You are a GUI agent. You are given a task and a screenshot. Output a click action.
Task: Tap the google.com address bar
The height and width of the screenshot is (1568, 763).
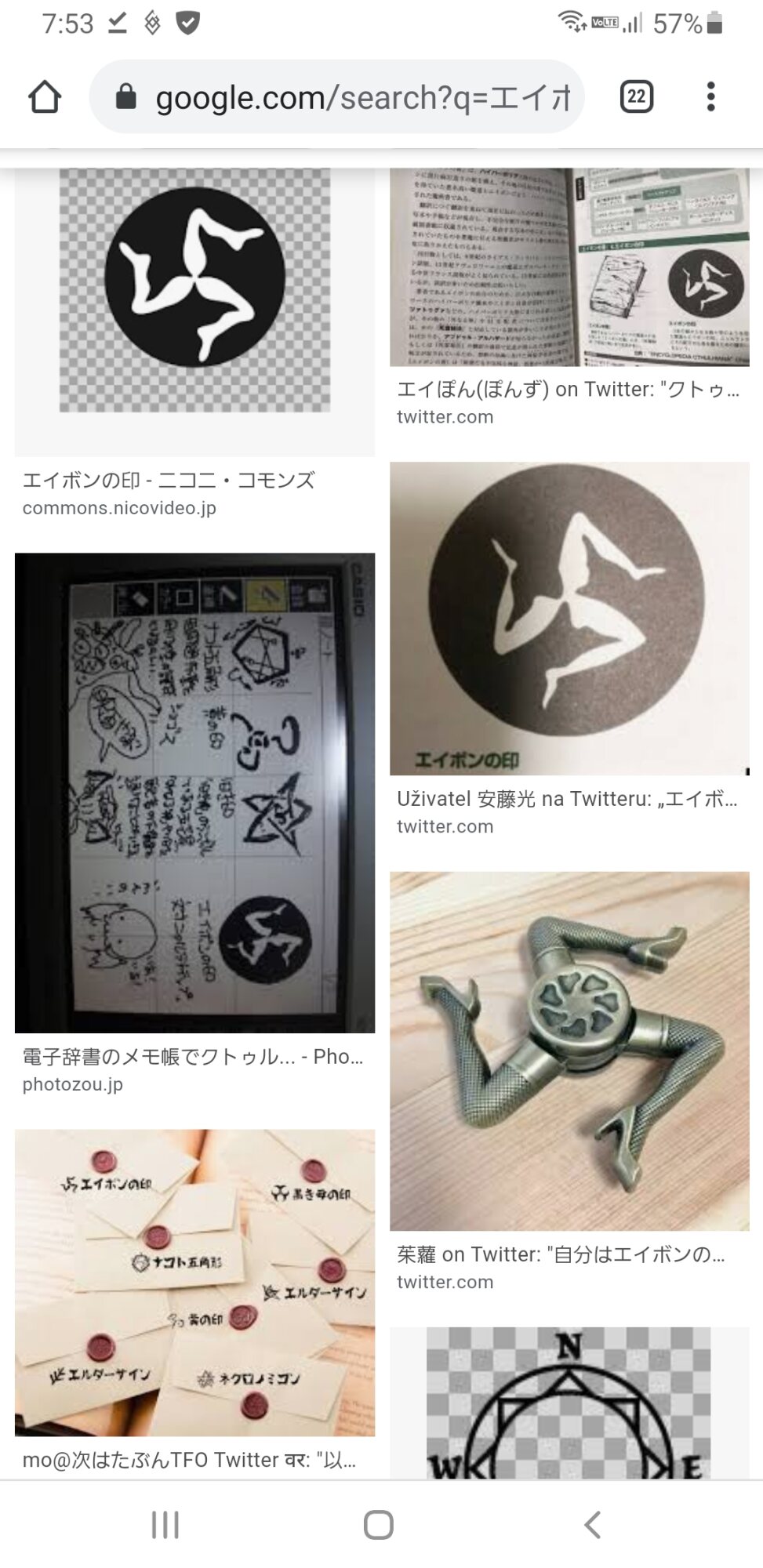click(345, 97)
